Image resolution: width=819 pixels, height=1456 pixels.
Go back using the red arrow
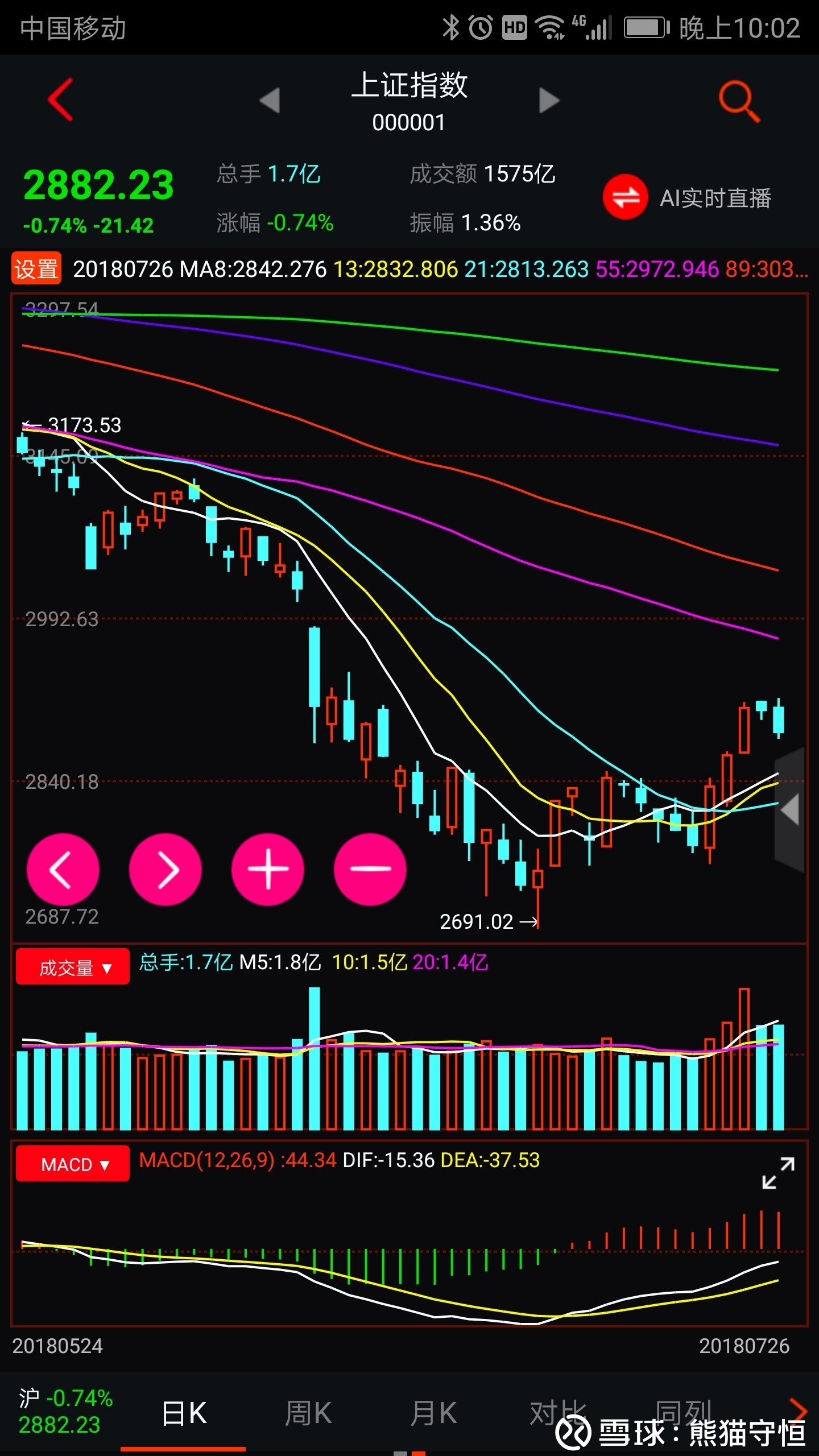click(x=61, y=100)
